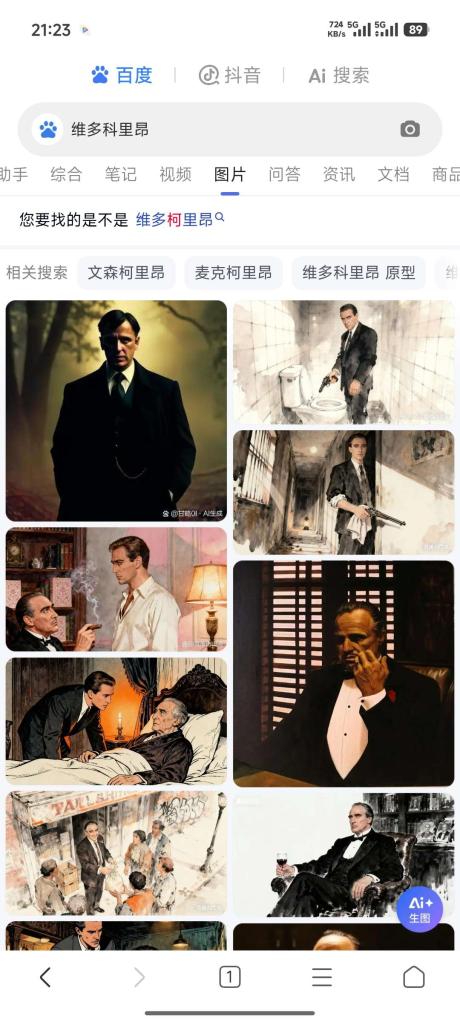Open the search box with 维多科里昂

click(229, 129)
